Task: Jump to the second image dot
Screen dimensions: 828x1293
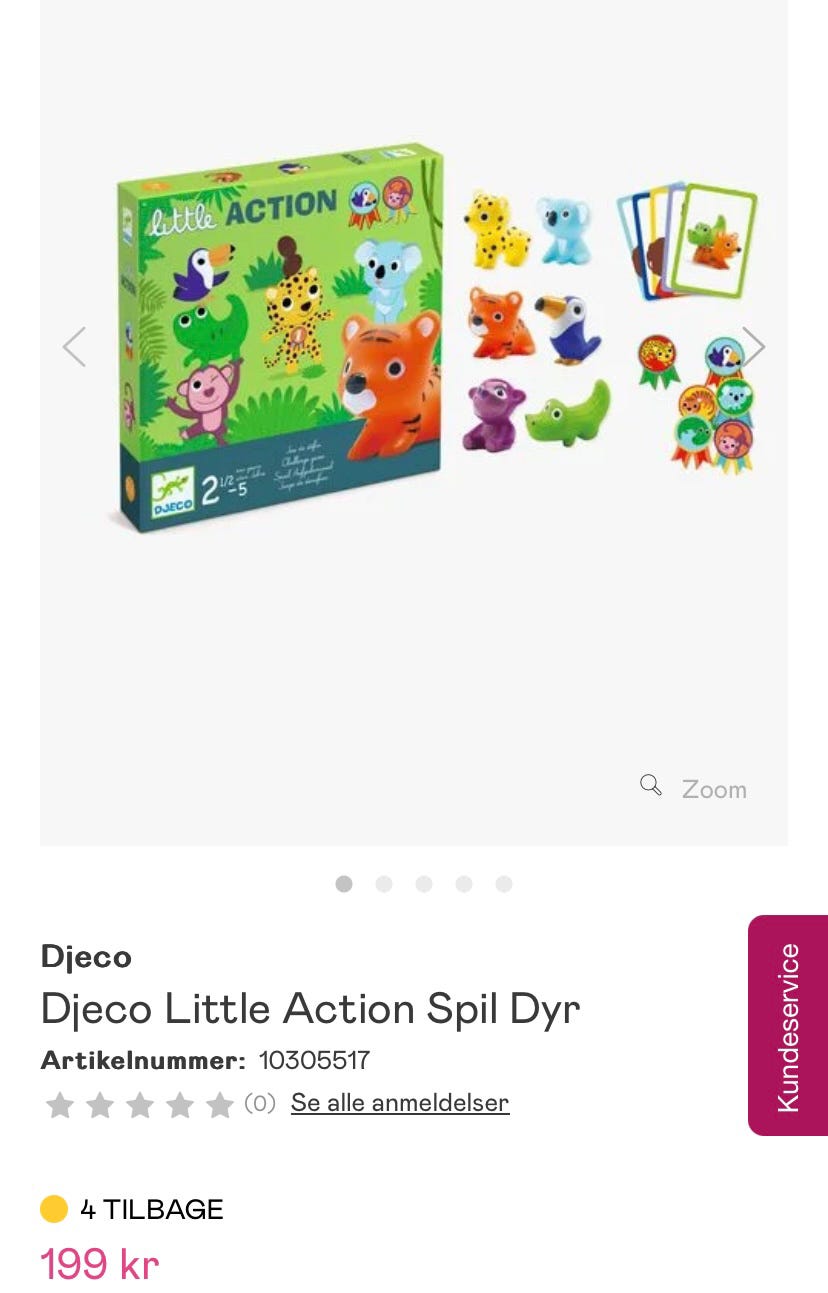Action: pyautogui.click(x=384, y=884)
